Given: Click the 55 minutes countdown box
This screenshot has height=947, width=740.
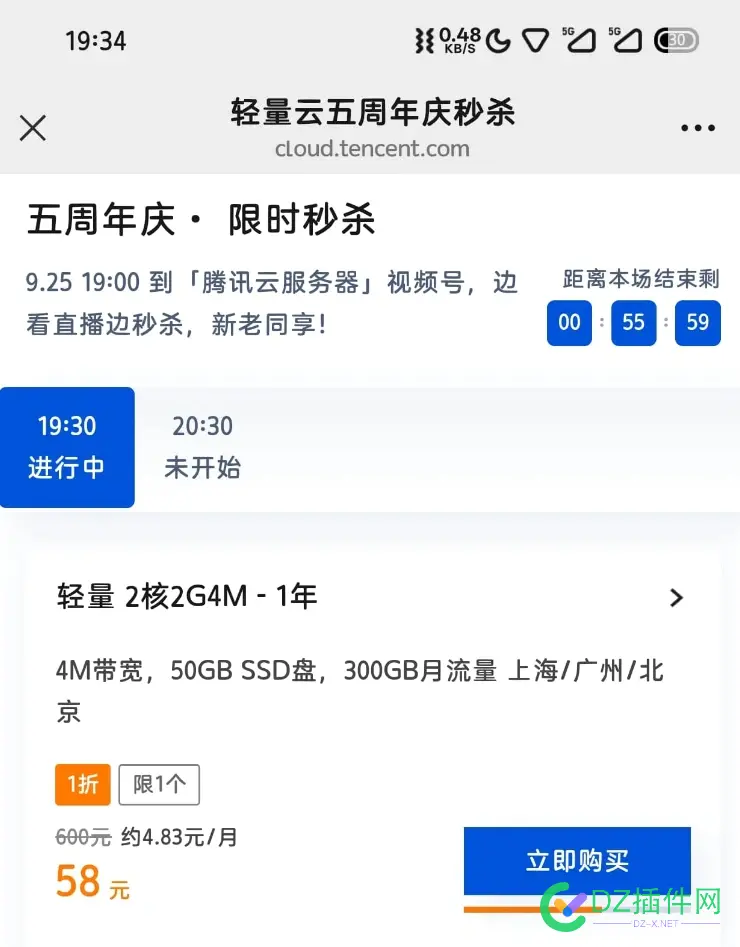Looking at the screenshot, I should [x=633, y=322].
